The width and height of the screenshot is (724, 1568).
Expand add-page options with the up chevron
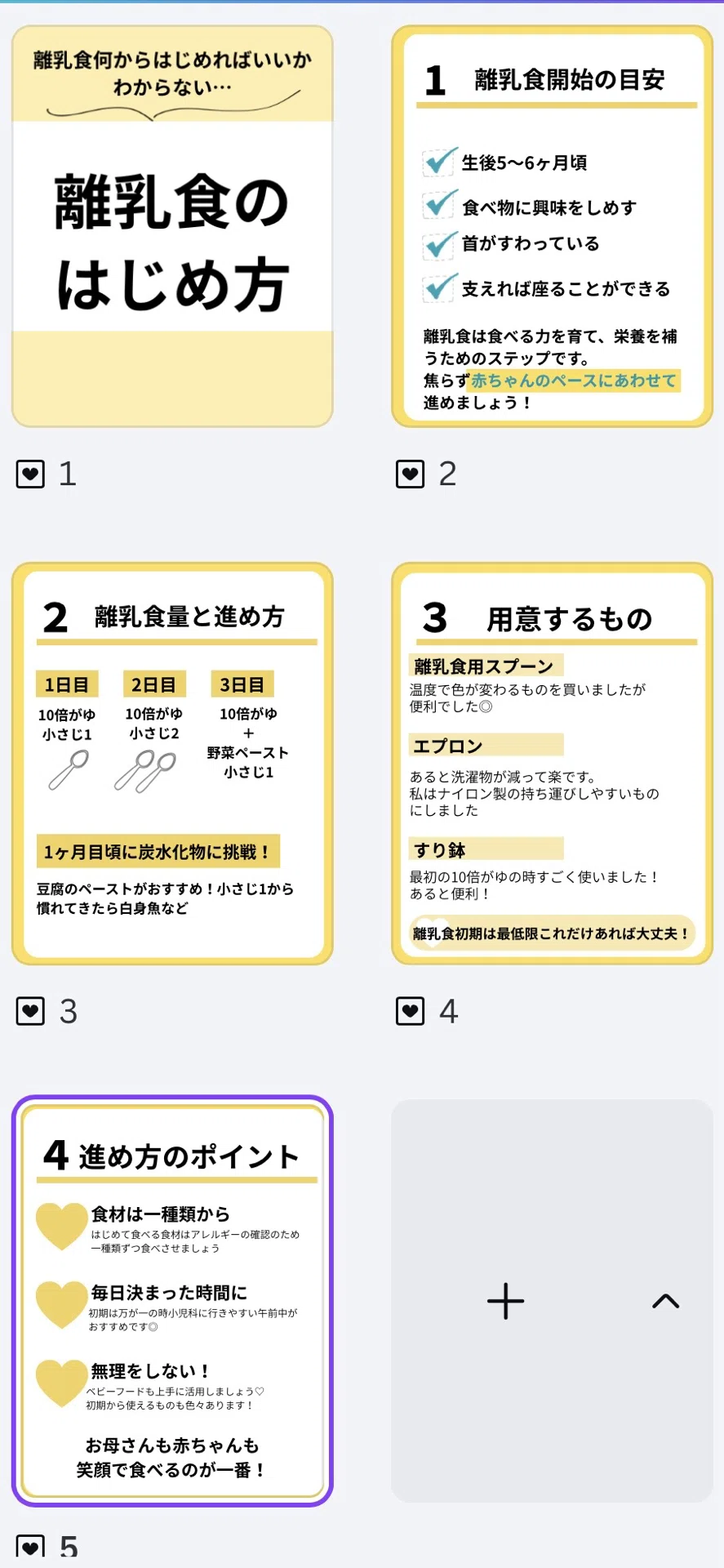click(666, 1301)
